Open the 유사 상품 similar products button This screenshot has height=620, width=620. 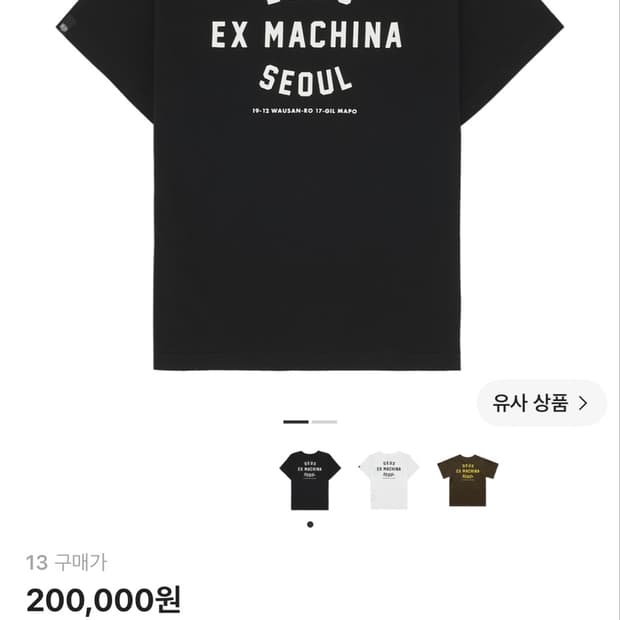[x=541, y=403]
